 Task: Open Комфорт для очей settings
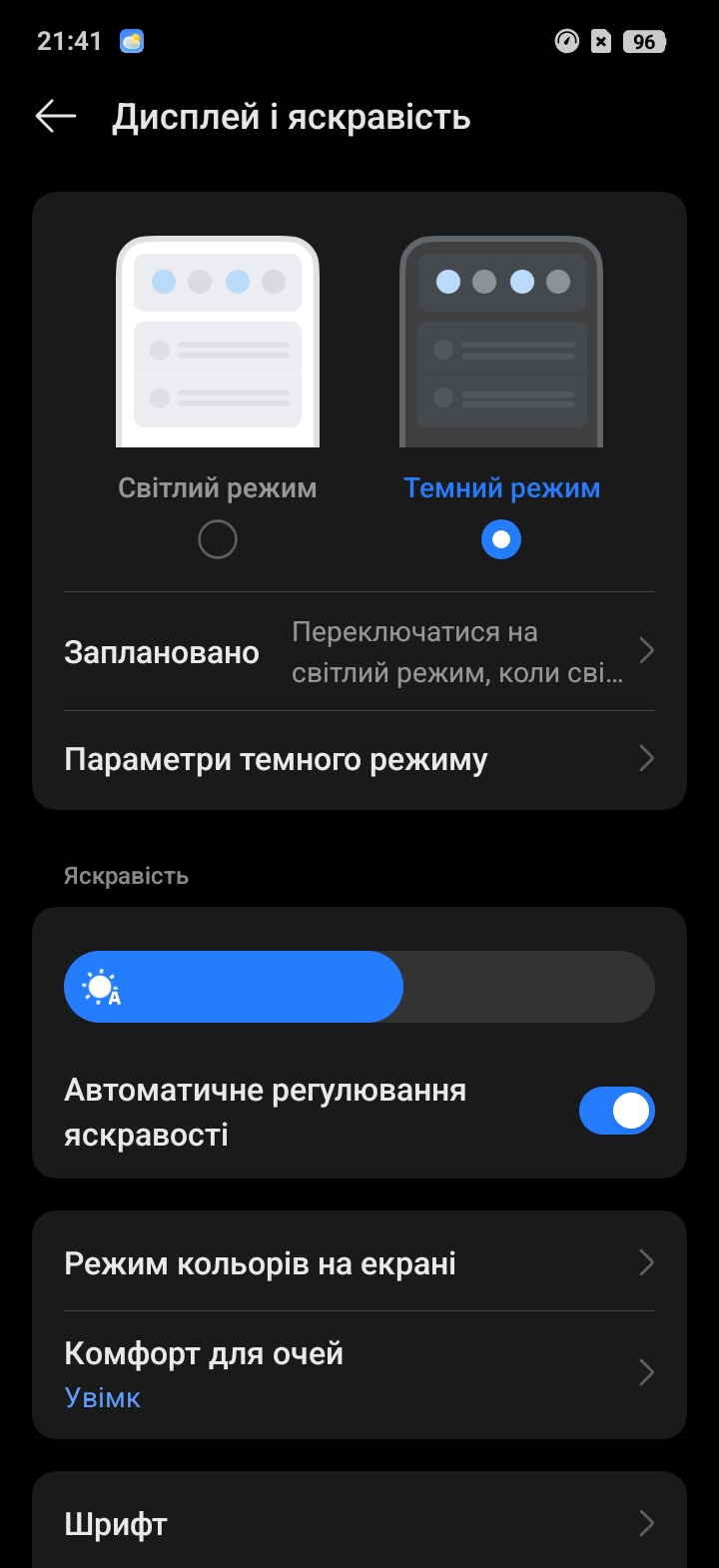[x=359, y=1373]
